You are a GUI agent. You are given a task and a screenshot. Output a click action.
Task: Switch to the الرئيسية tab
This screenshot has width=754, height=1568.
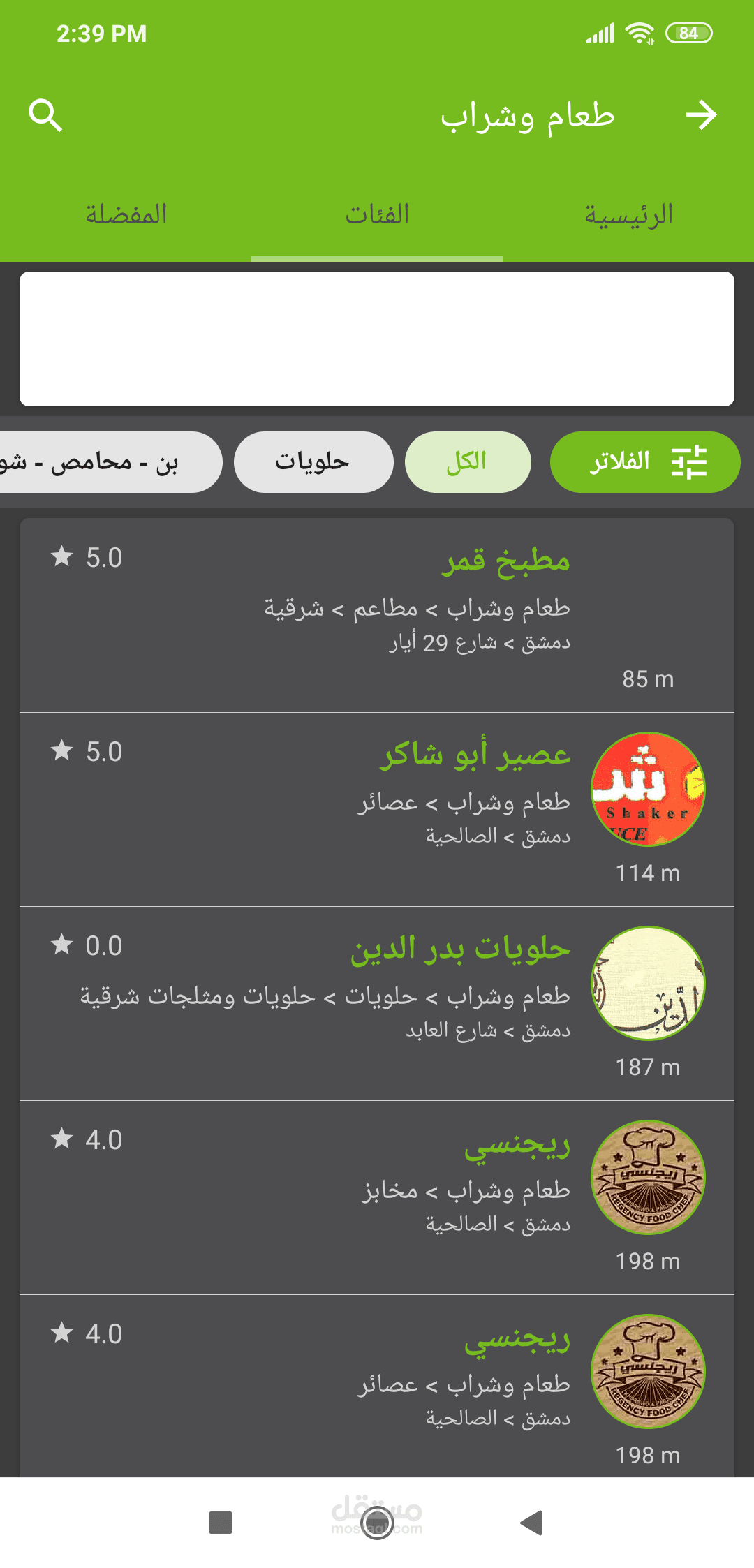pos(628,214)
